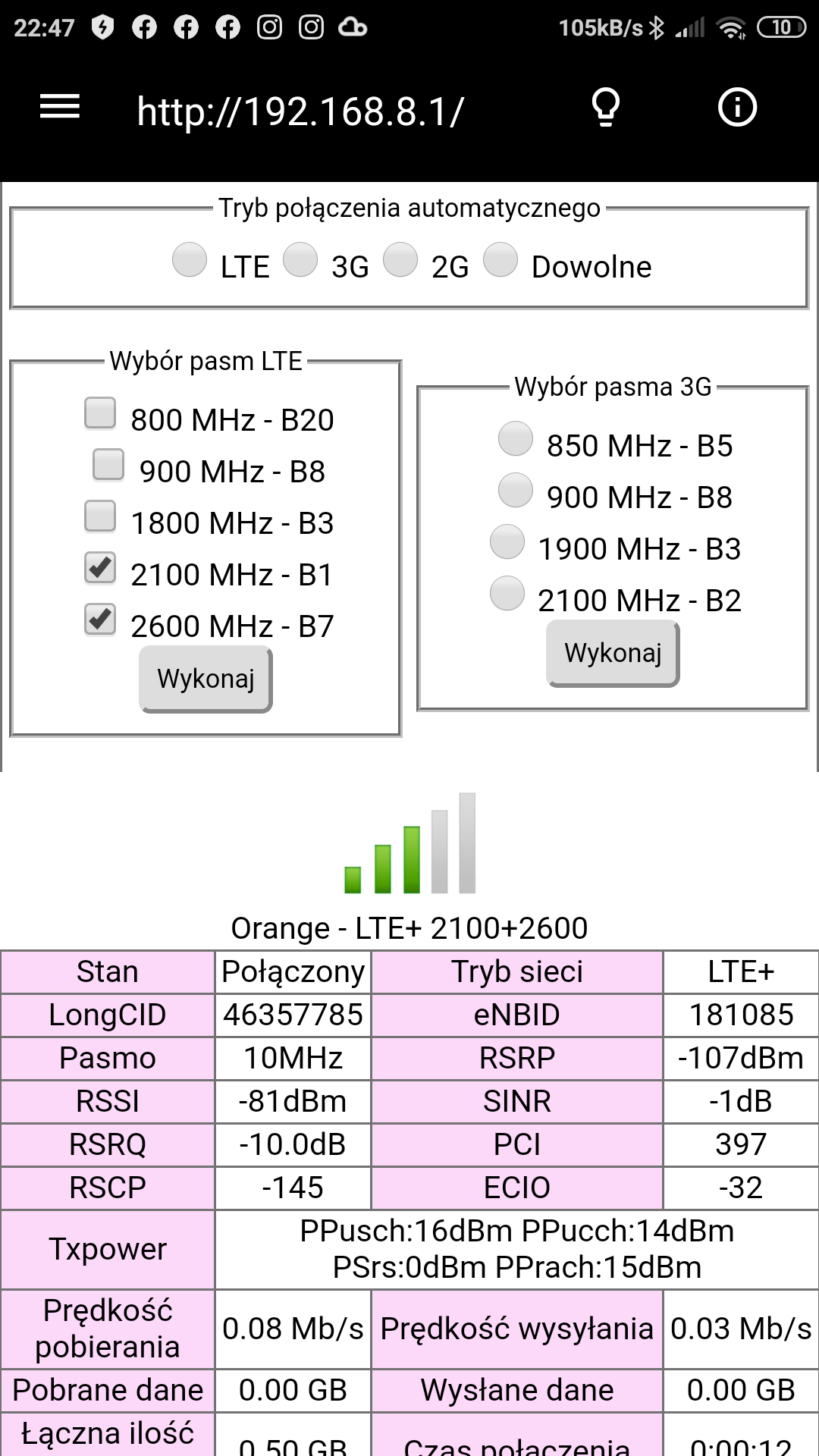The width and height of the screenshot is (819, 1456).
Task: Select 900 MHz - B8 3G band
Action: click(x=516, y=491)
